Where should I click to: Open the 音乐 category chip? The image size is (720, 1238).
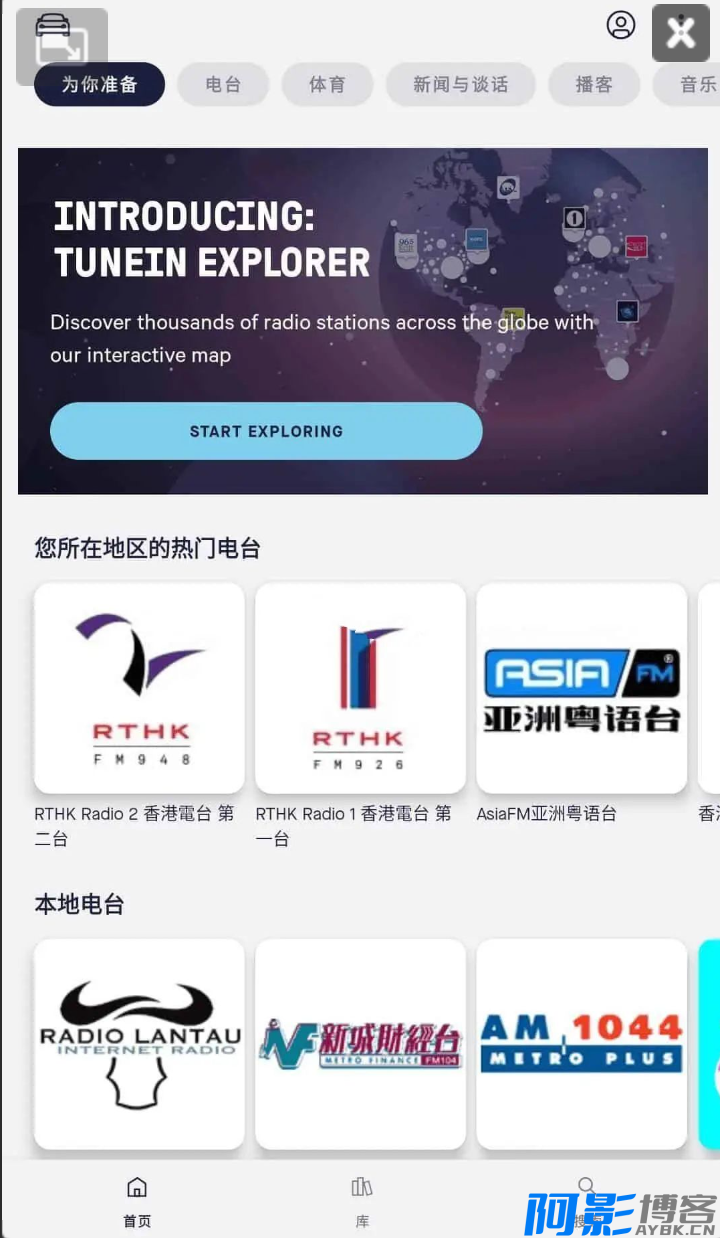coord(687,85)
